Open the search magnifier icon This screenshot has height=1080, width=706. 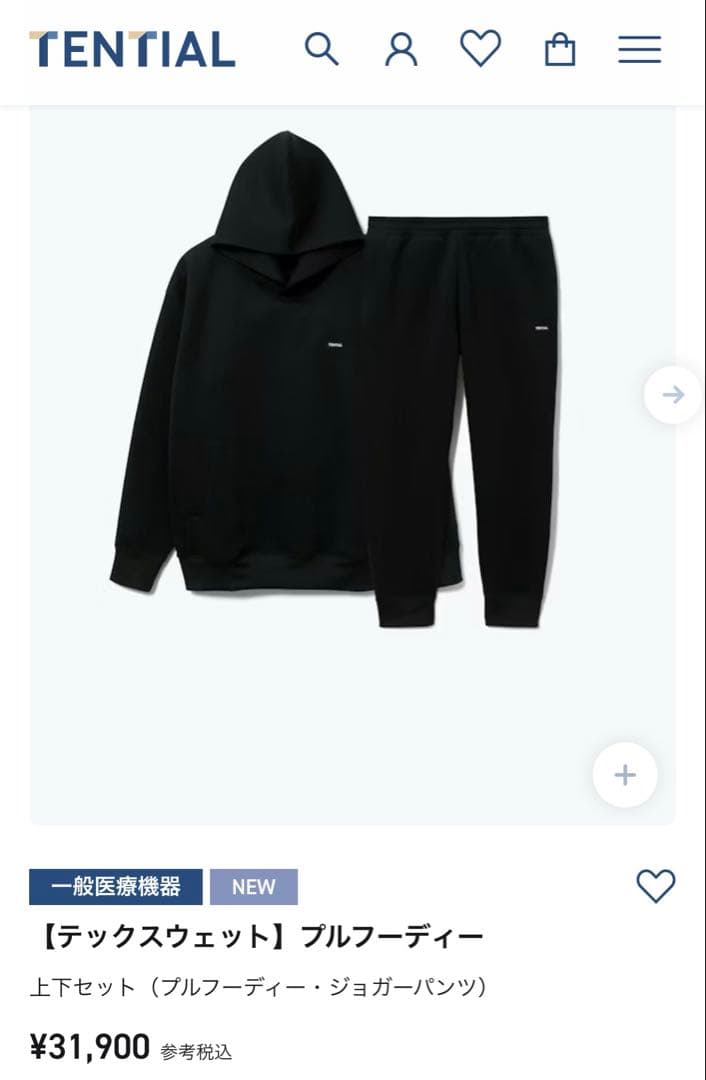point(321,48)
